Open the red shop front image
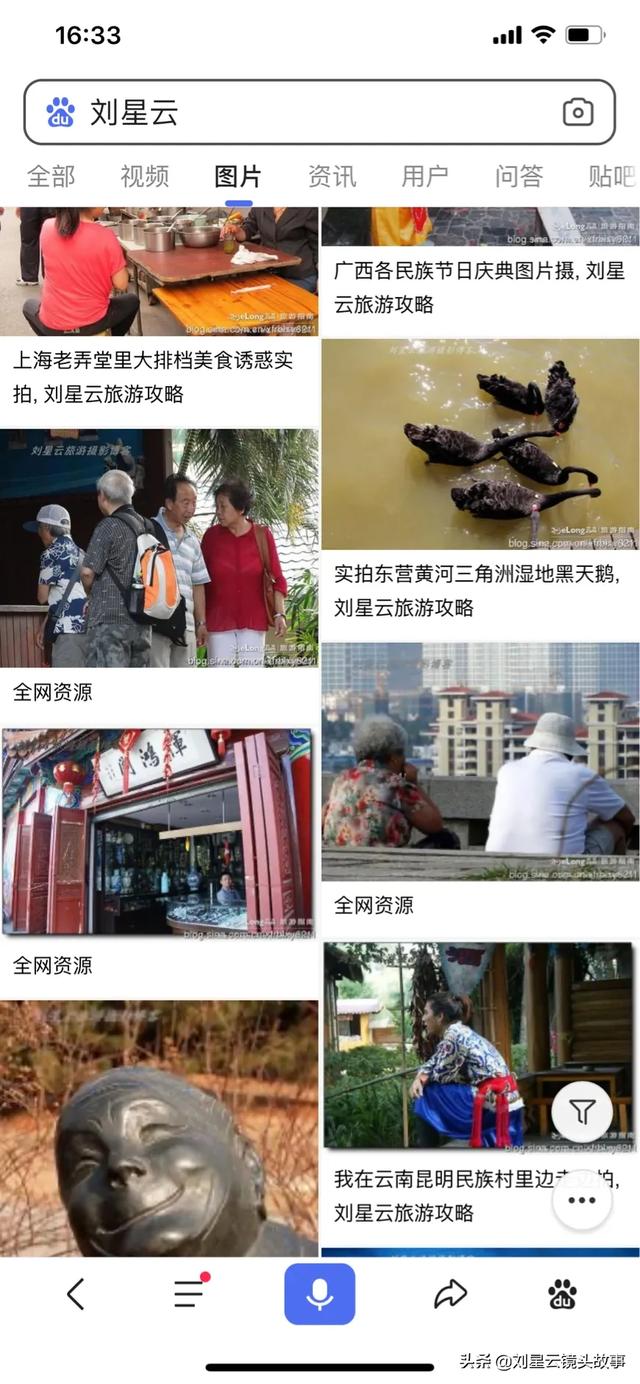640x1384 pixels. click(157, 833)
